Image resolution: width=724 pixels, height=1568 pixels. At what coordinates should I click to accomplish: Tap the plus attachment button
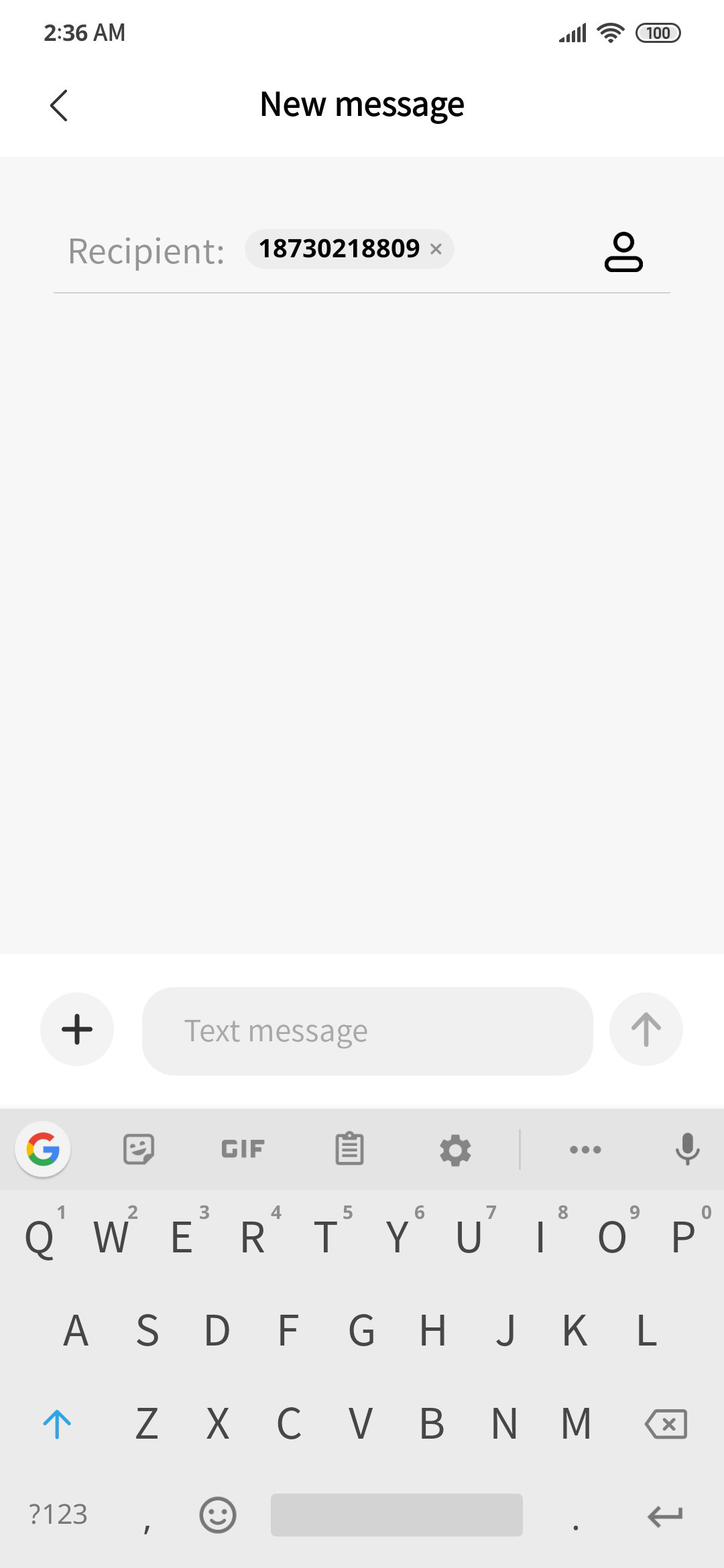(x=77, y=1029)
